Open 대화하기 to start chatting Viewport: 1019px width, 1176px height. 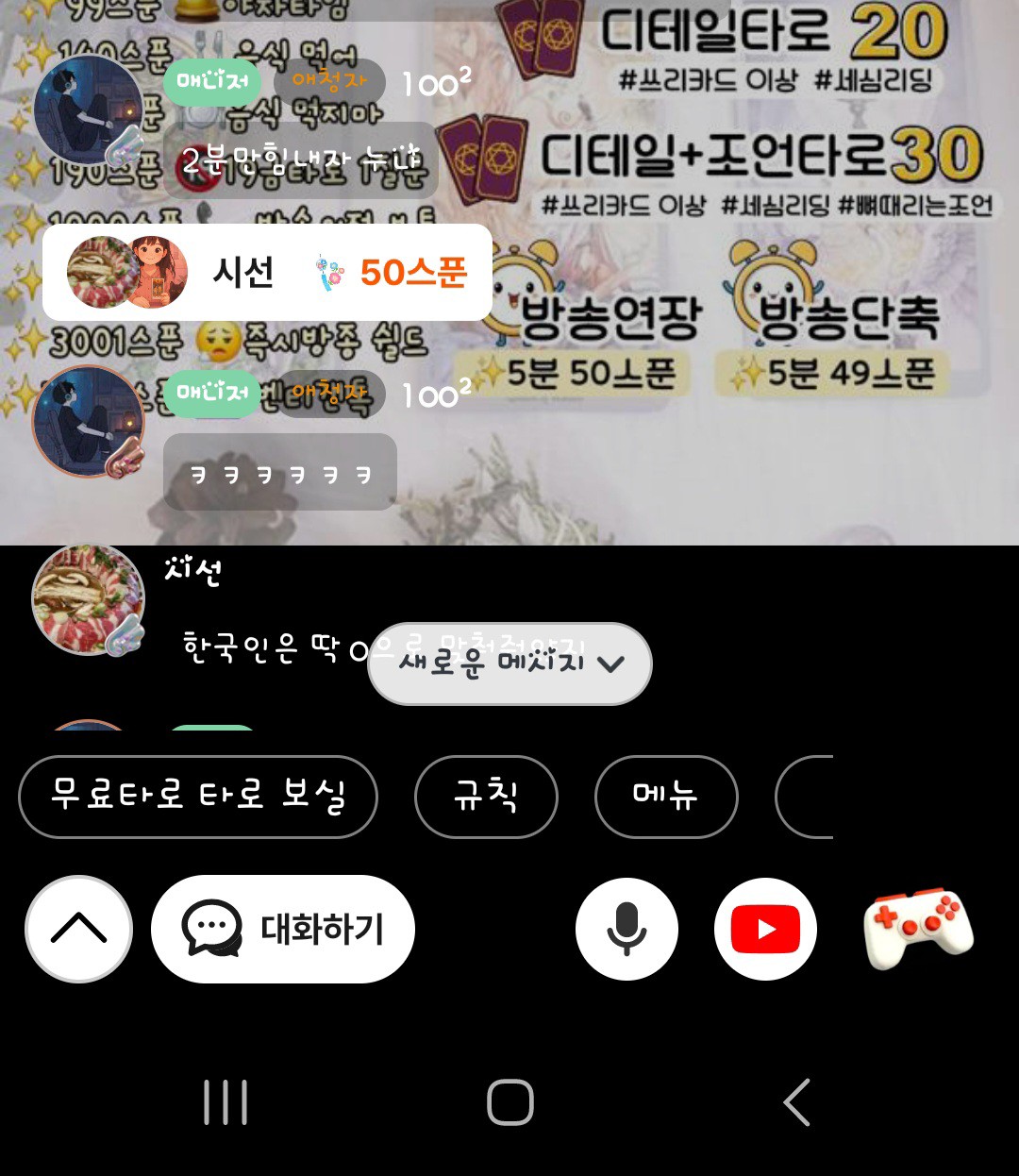click(x=283, y=929)
